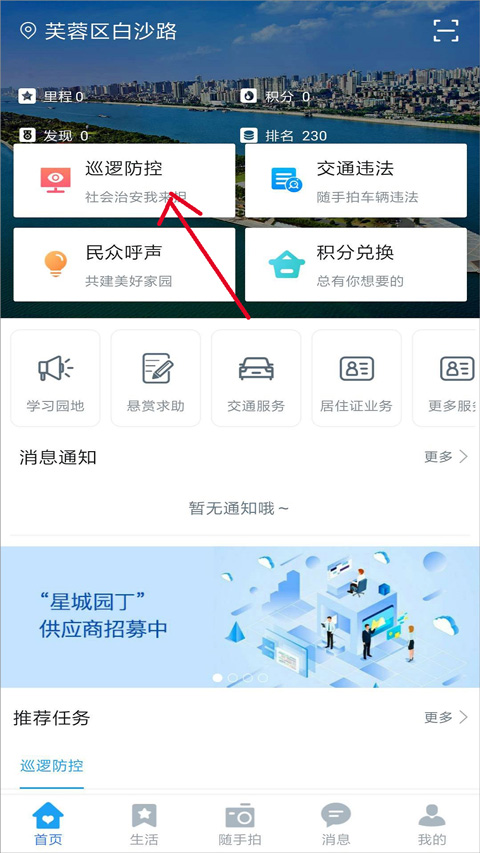
Task: Change the location 芙蓉区白沙路
Action: 99,31
